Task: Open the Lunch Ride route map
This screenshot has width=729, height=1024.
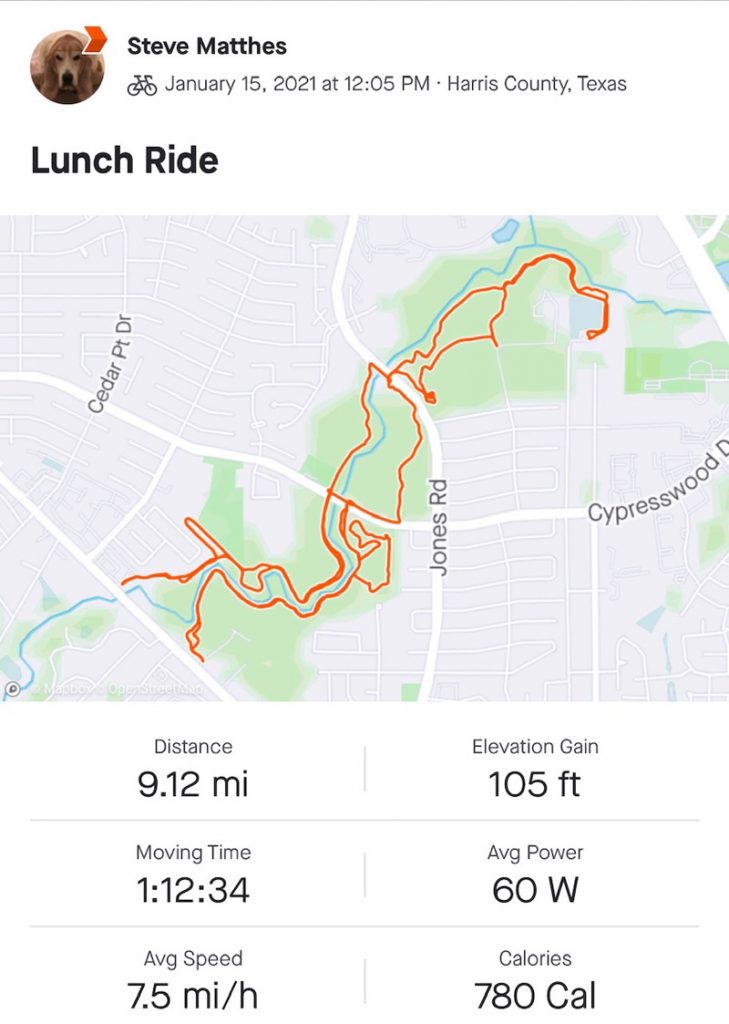Action: (364, 457)
